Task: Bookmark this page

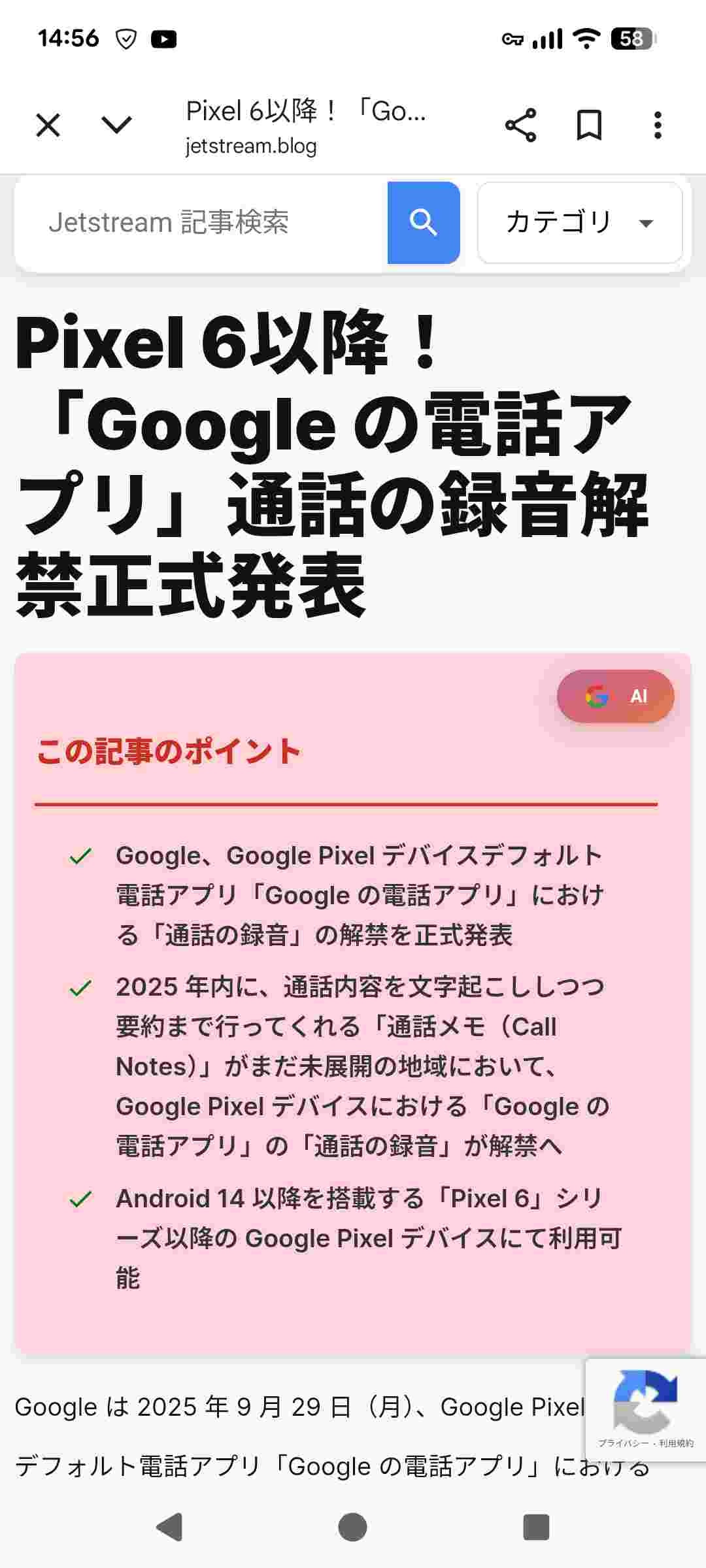Action: point(589,125)
